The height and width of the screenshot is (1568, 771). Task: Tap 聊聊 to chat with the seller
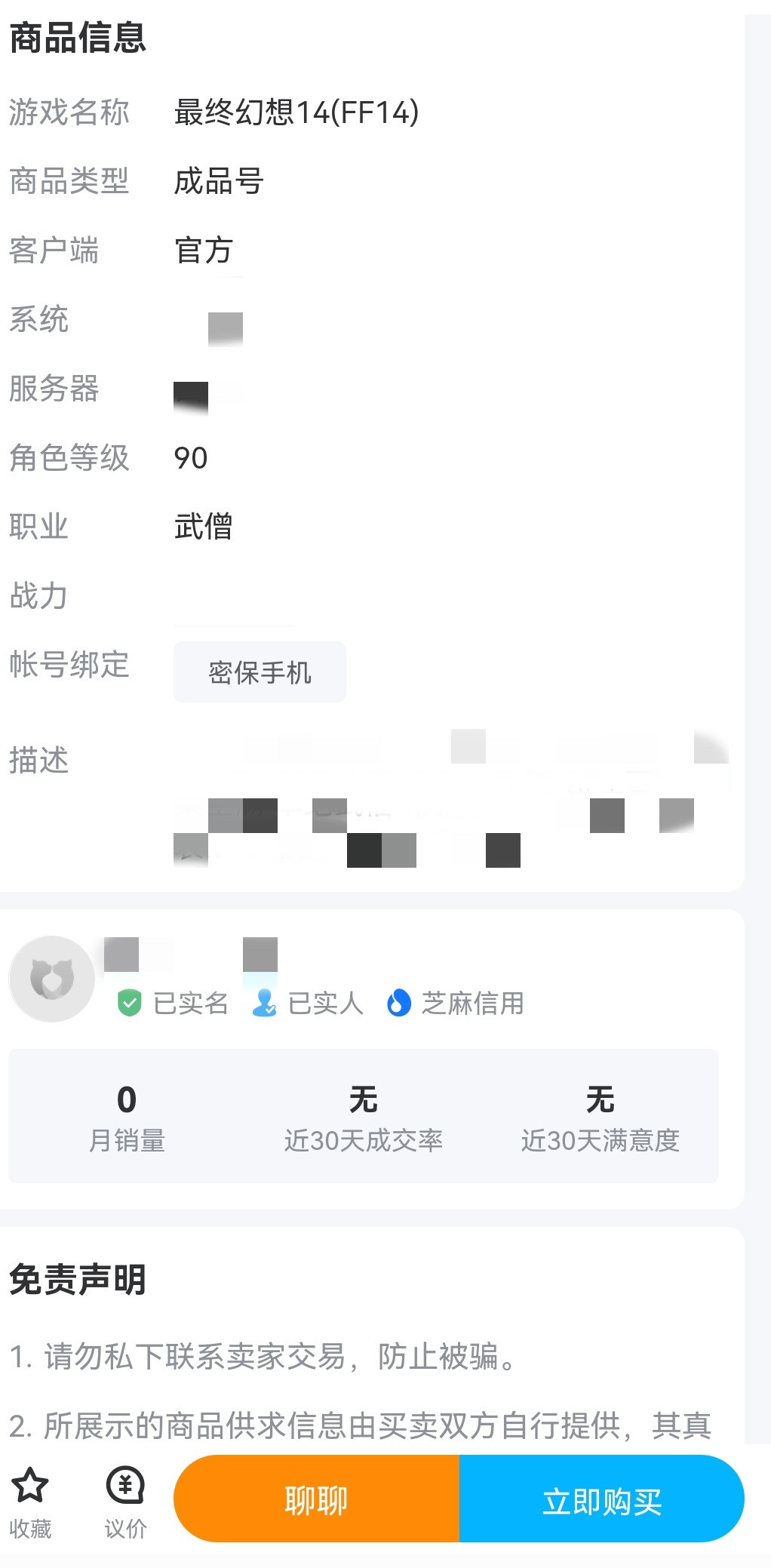pos(316,1499)
